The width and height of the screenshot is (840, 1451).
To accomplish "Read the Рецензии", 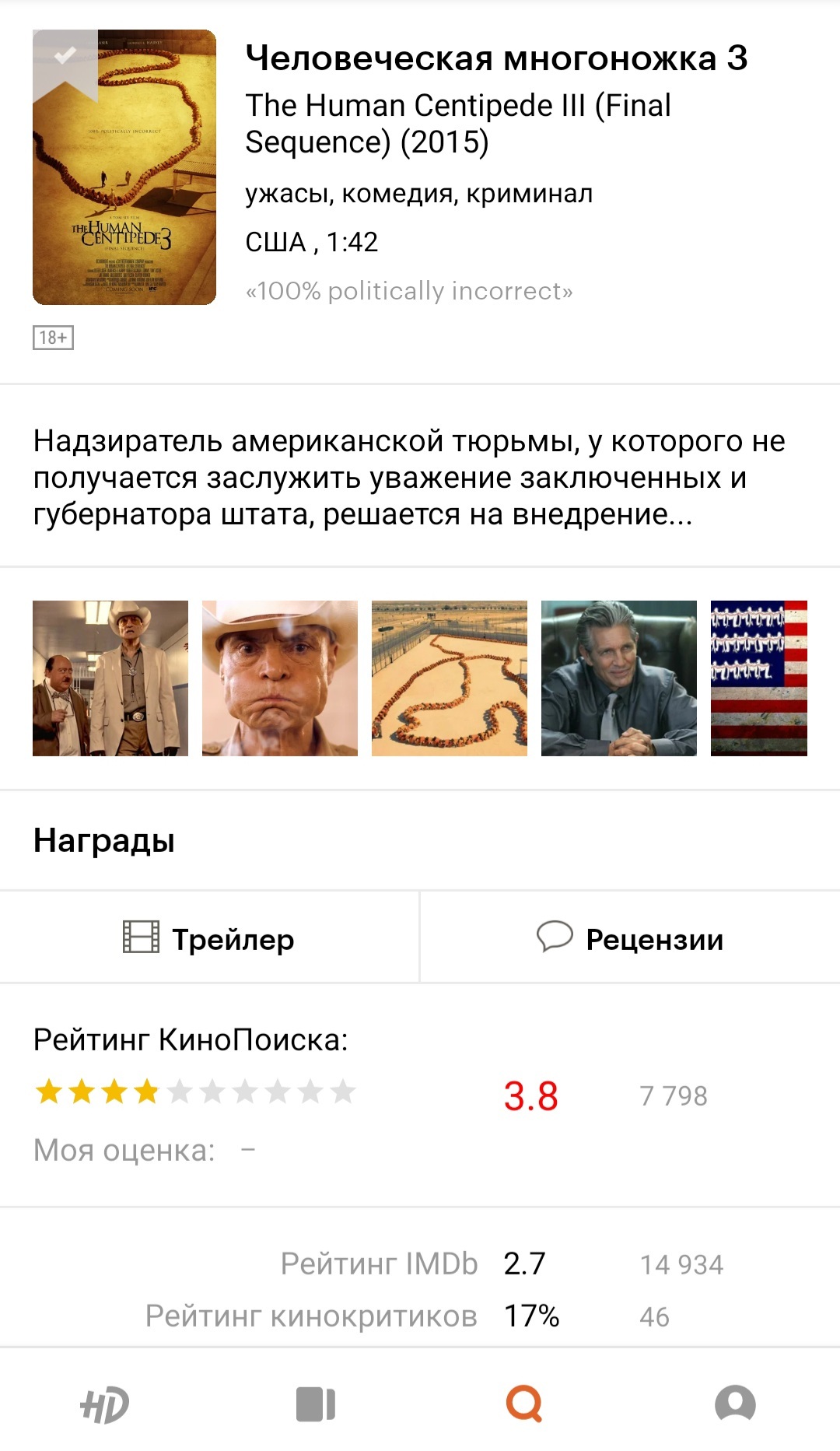I will pos(630,938).
